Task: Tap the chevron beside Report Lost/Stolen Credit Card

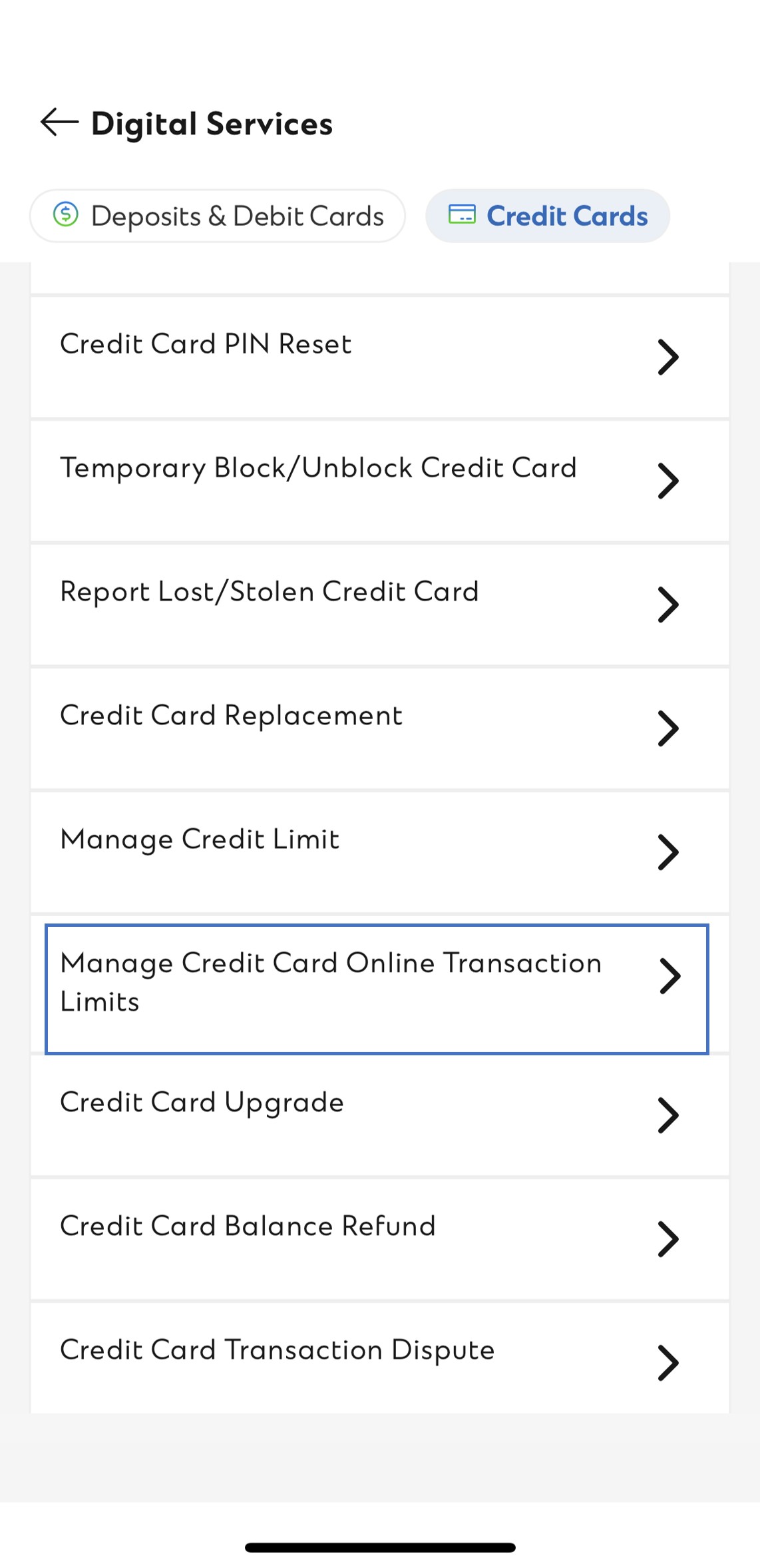Action: tap(668, 604)
